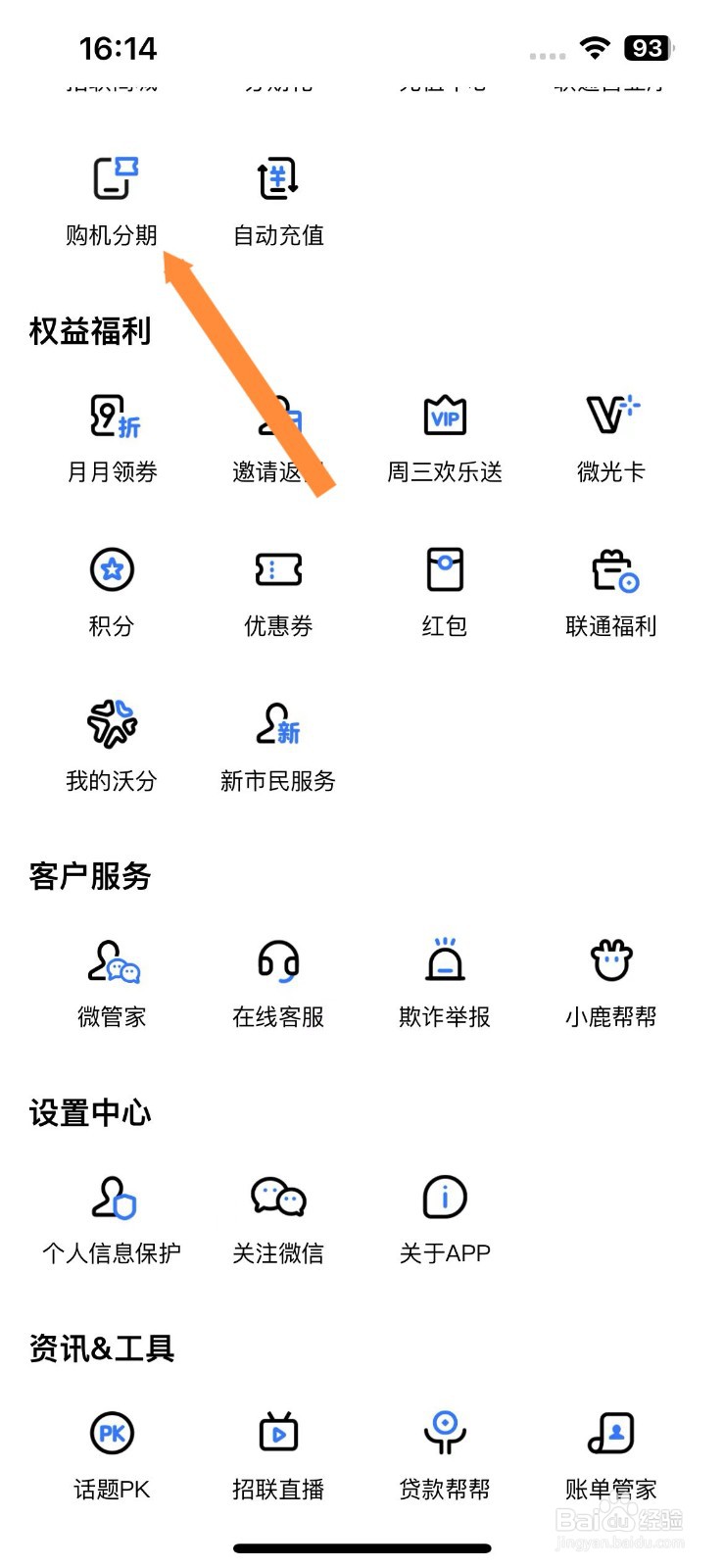Open 新市民服务

278,747
